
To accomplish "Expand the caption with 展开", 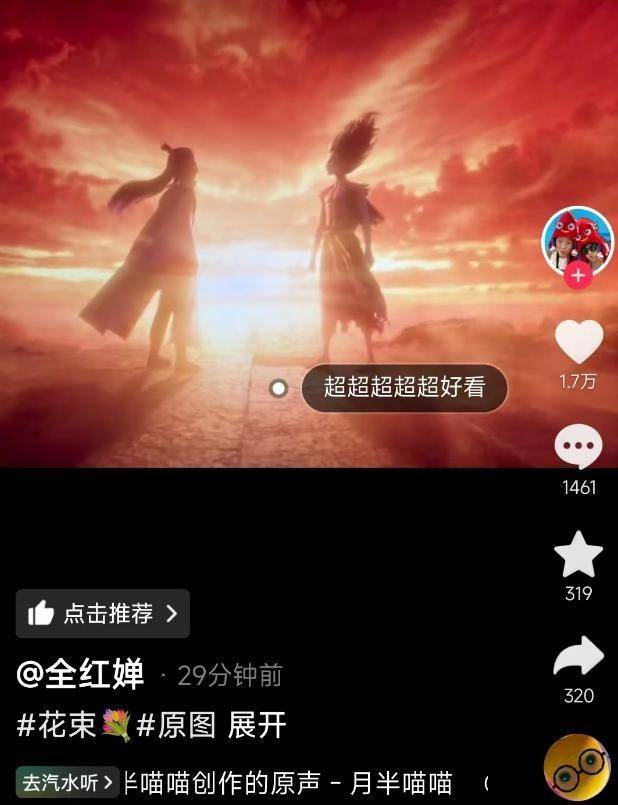I will 257,726.
